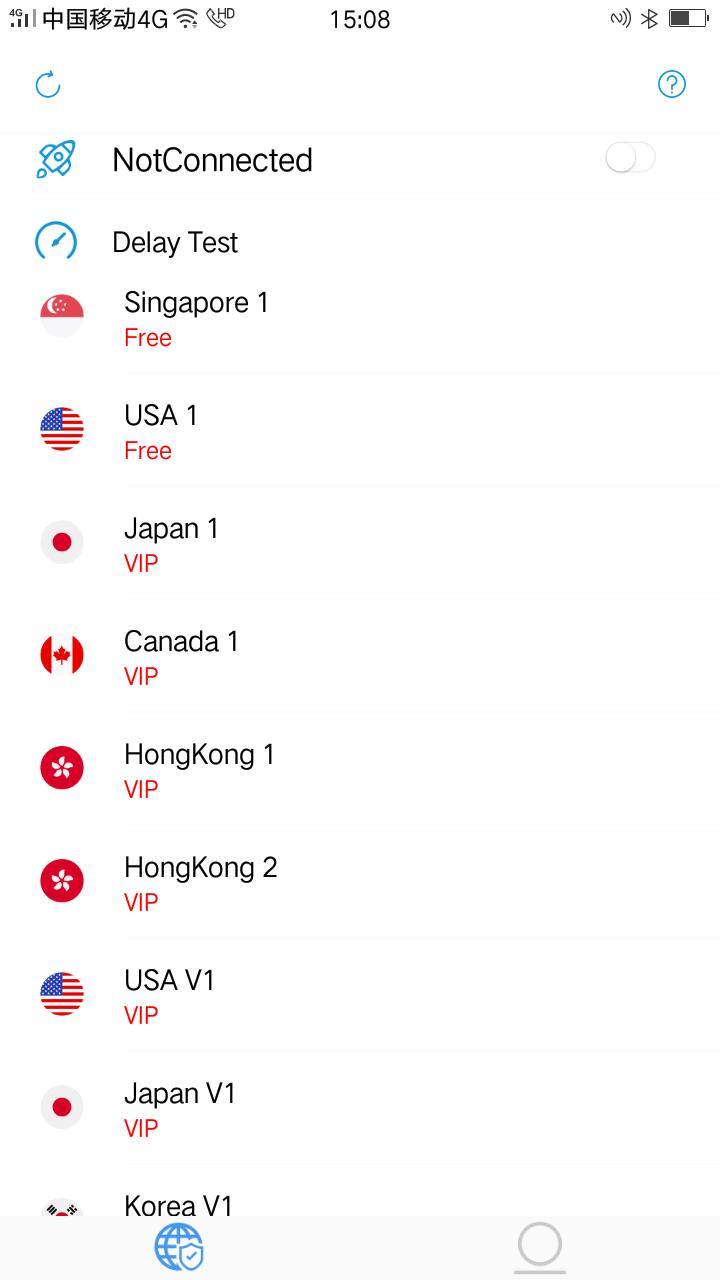Run the Delay Test
This screenshot has width=720, height=1280.
coord(175,242)
